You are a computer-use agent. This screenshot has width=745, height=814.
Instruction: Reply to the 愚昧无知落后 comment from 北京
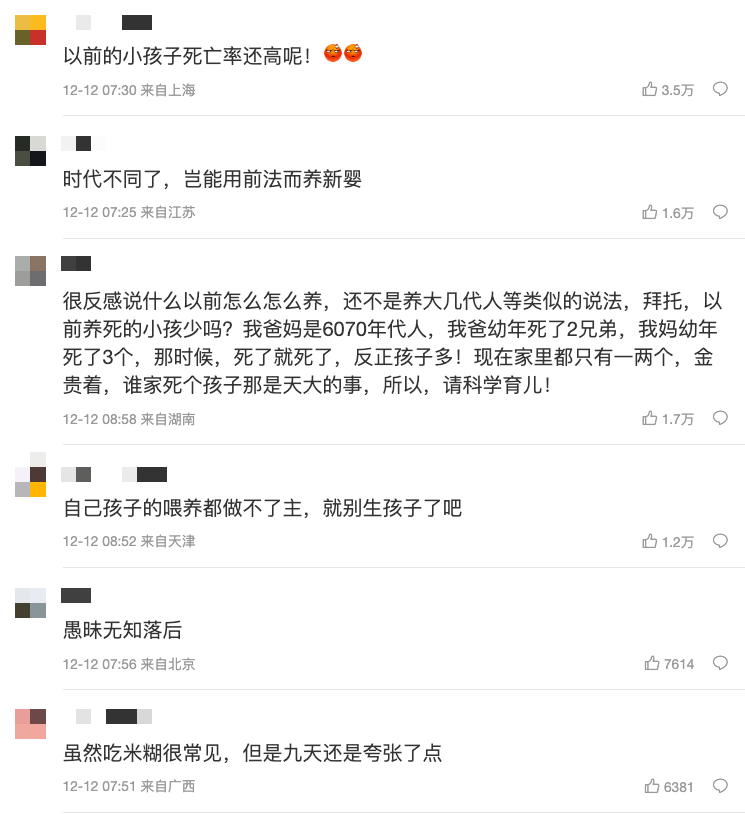coord(720,664)
